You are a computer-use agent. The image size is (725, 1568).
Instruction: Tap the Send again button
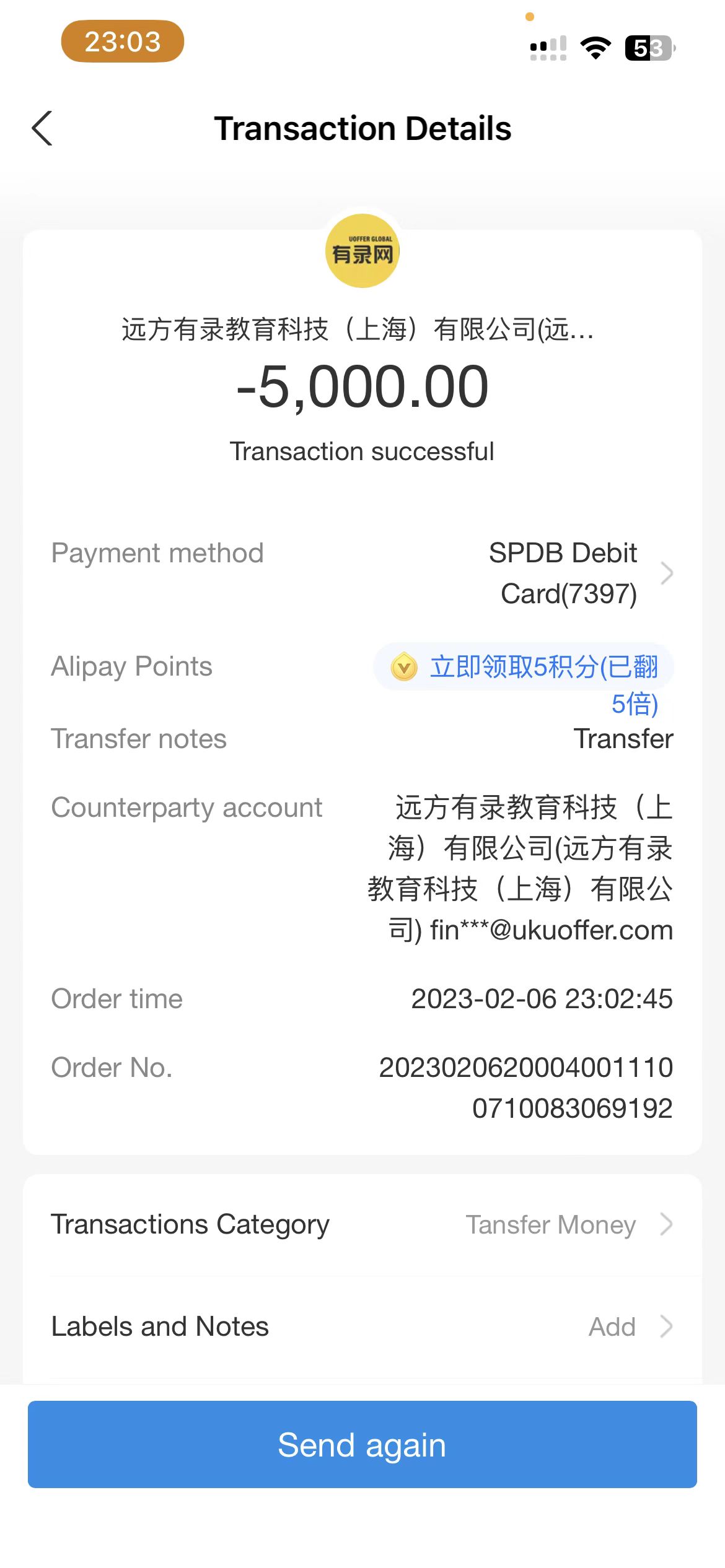[362, 1445]
